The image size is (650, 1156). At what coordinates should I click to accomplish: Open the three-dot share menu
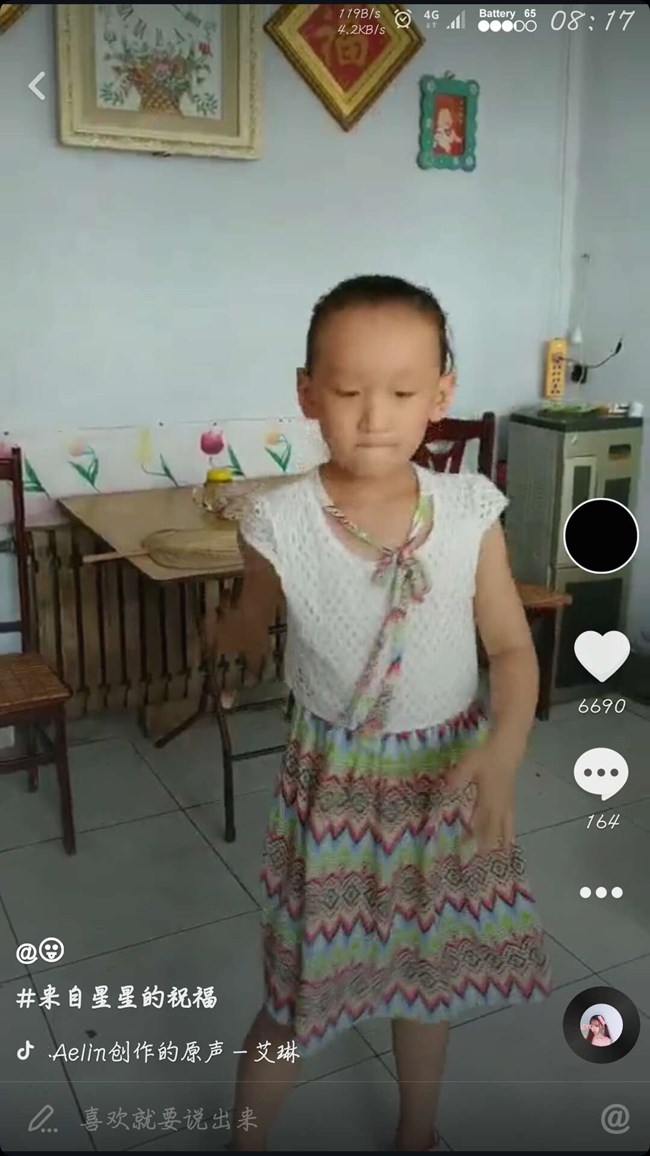601,893
